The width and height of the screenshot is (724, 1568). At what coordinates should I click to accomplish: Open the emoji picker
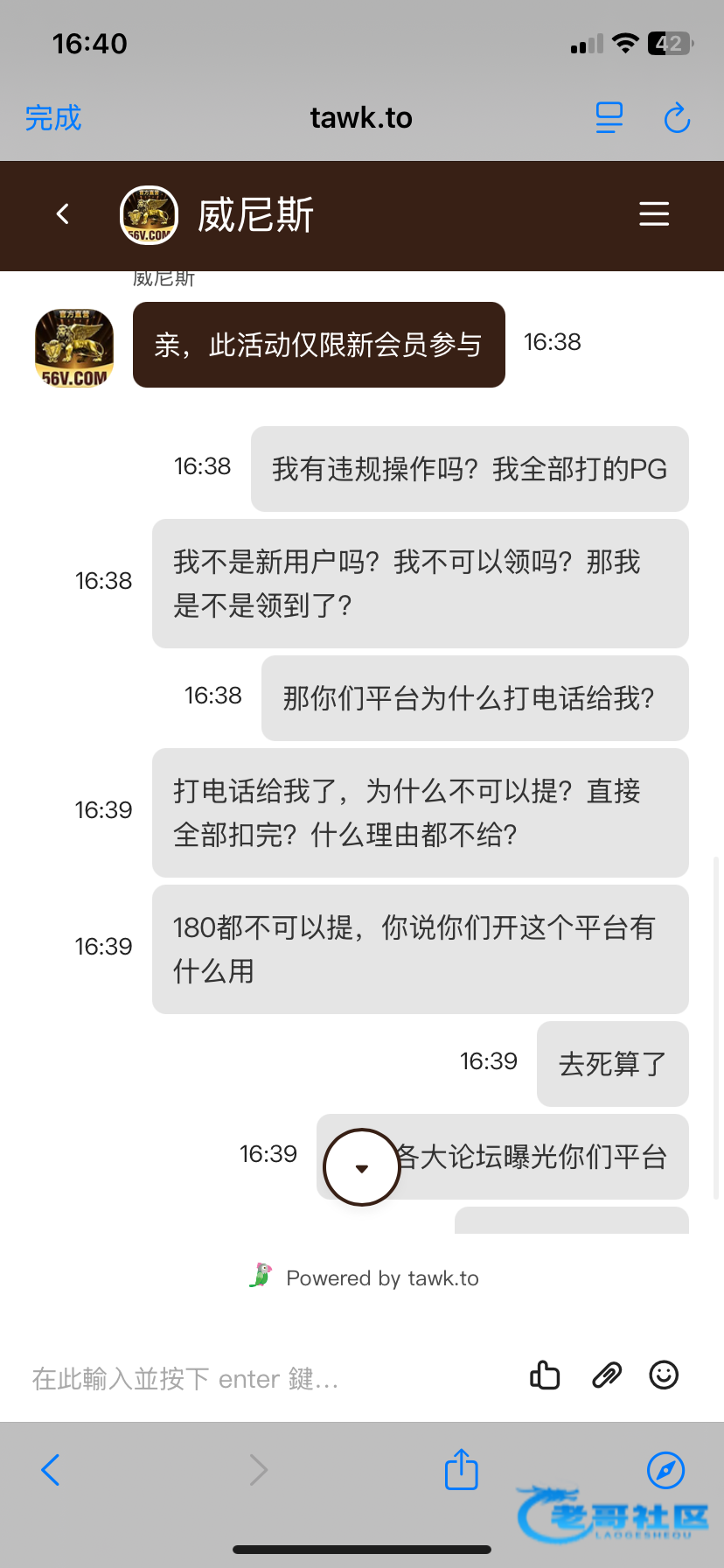[664, 1375]
